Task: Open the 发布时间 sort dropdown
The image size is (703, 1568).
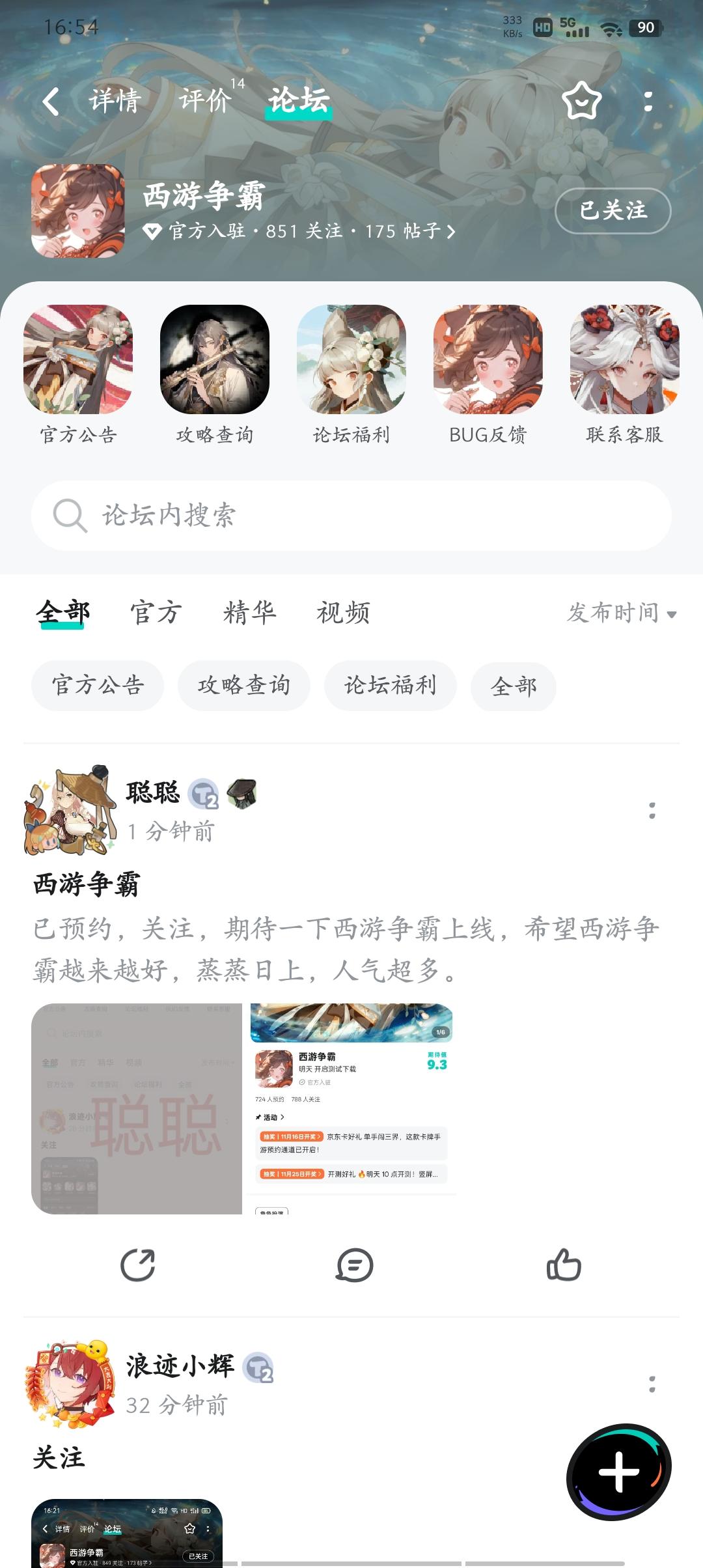Action: click(617, 614)
